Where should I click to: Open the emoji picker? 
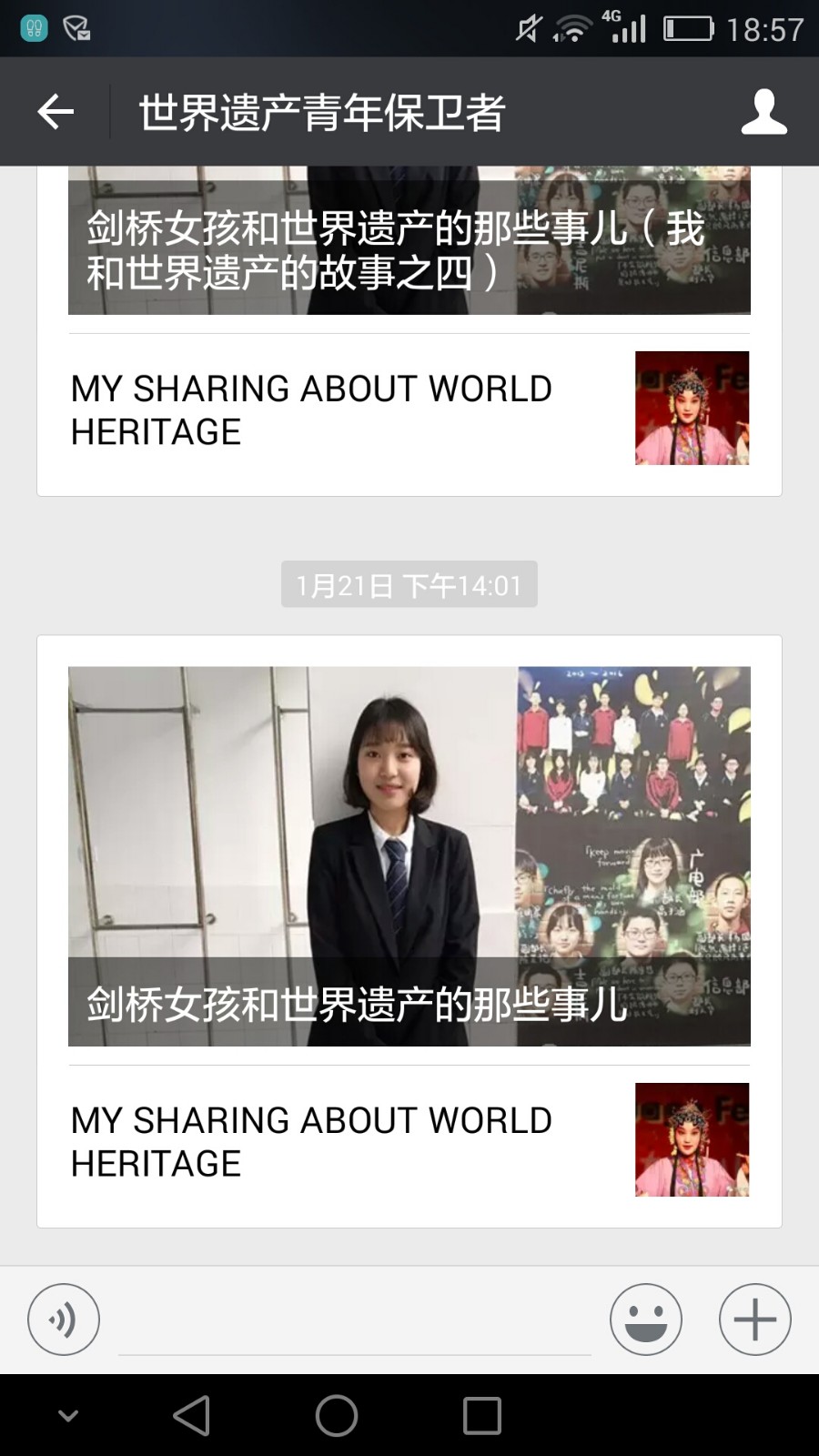click(x=645, y=1319)
